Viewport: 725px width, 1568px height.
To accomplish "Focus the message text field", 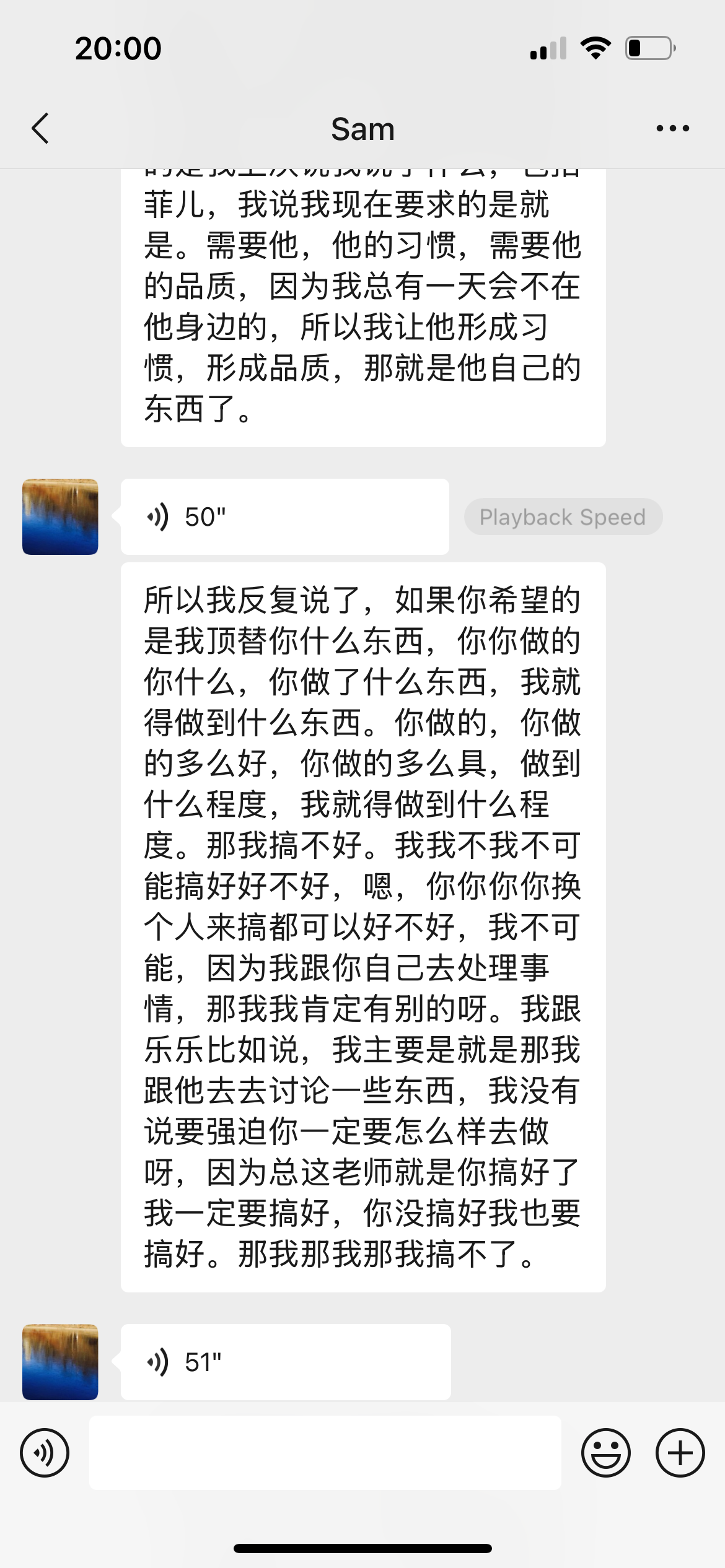I will [x=325, y=1453].
